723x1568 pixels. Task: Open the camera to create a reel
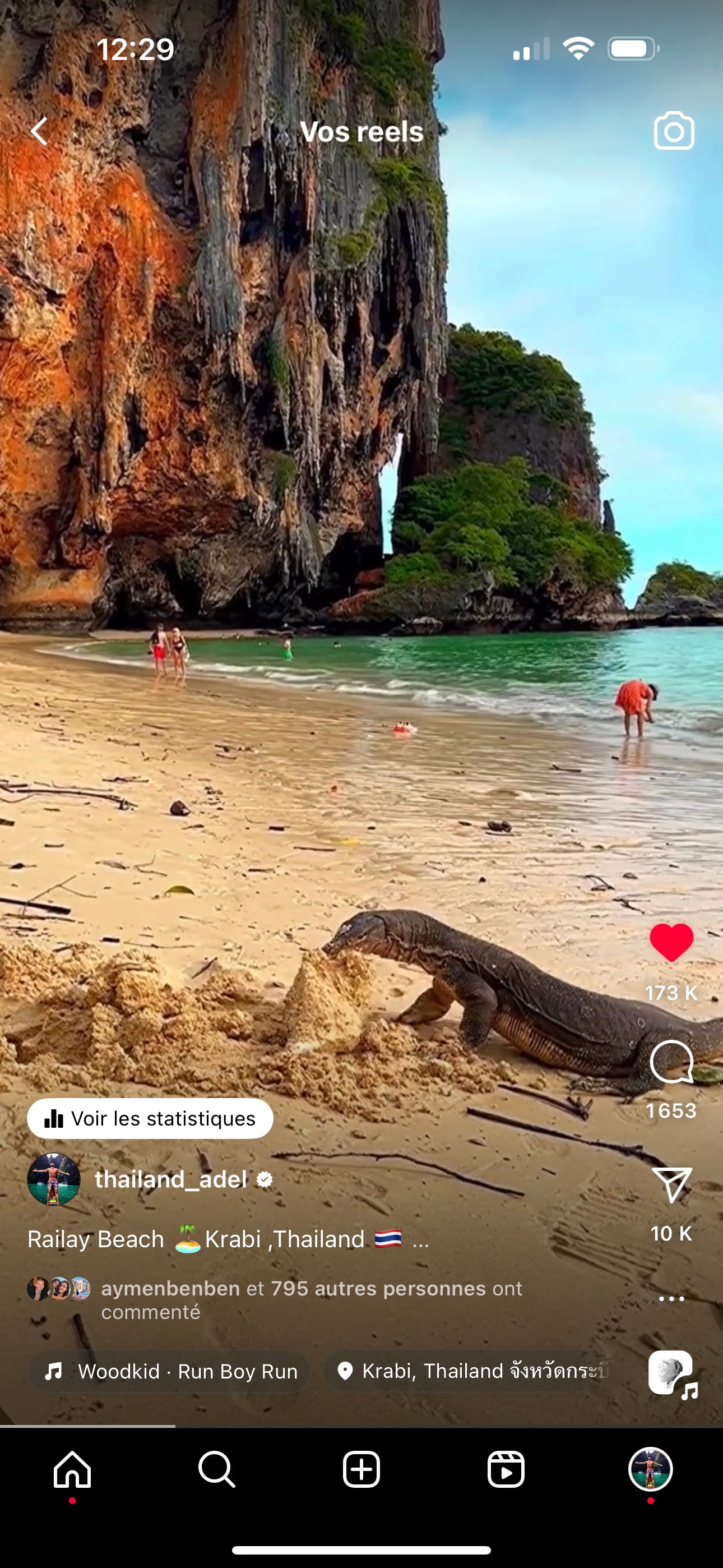[674, 131]
